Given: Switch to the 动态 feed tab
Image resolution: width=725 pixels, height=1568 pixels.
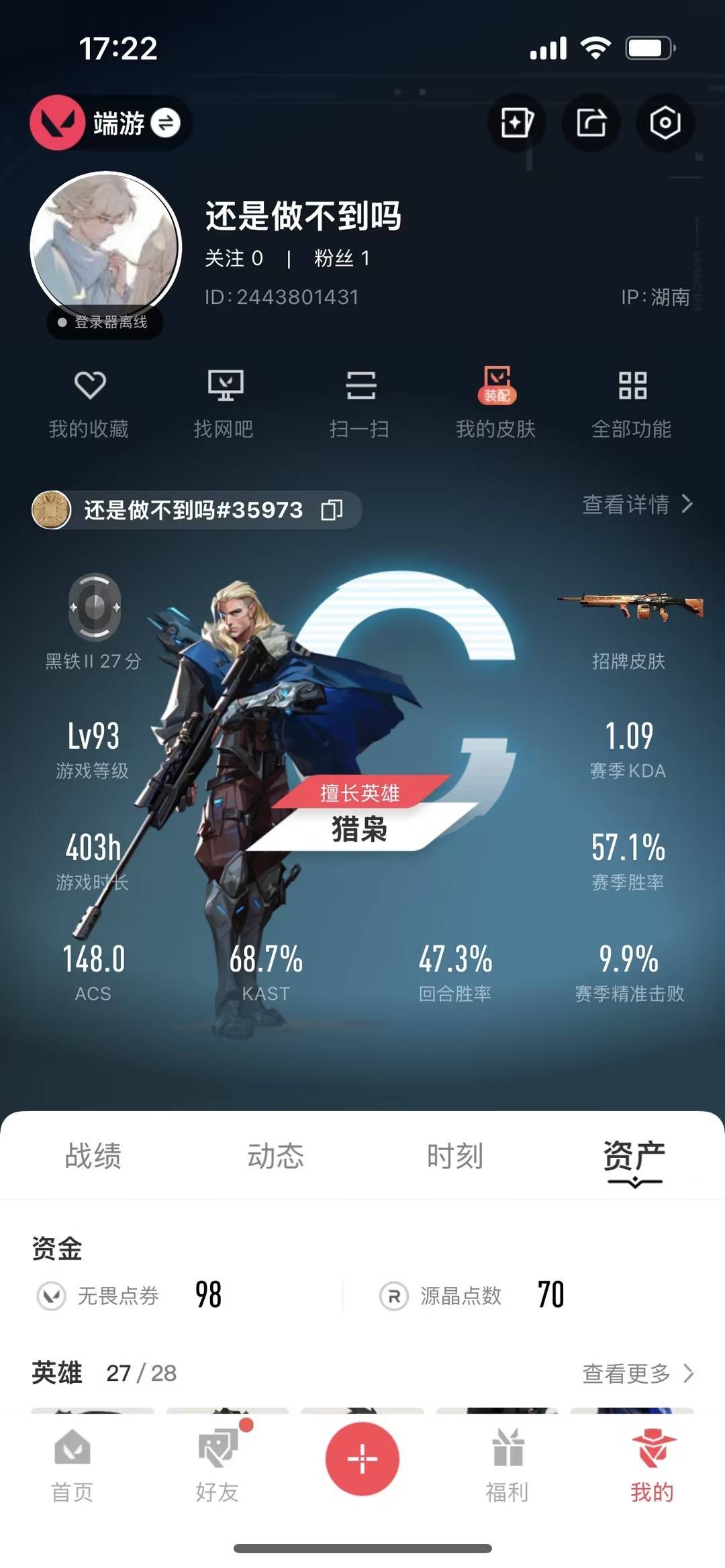Looking at the screenshot, I should coord(276,1157).
